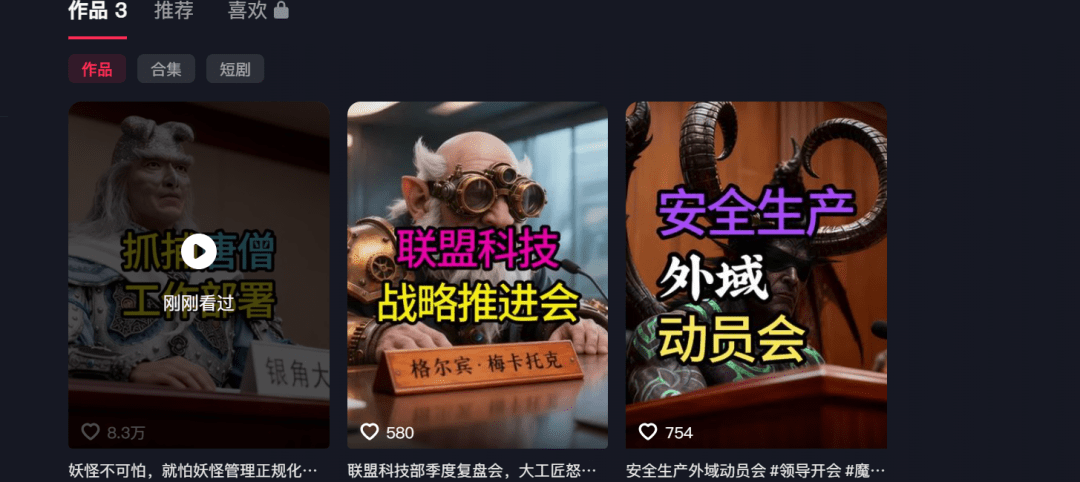Open the 联盟科技战略推进会 video
The width and height of the screenshot is (1080, 482).
[477, 275]
